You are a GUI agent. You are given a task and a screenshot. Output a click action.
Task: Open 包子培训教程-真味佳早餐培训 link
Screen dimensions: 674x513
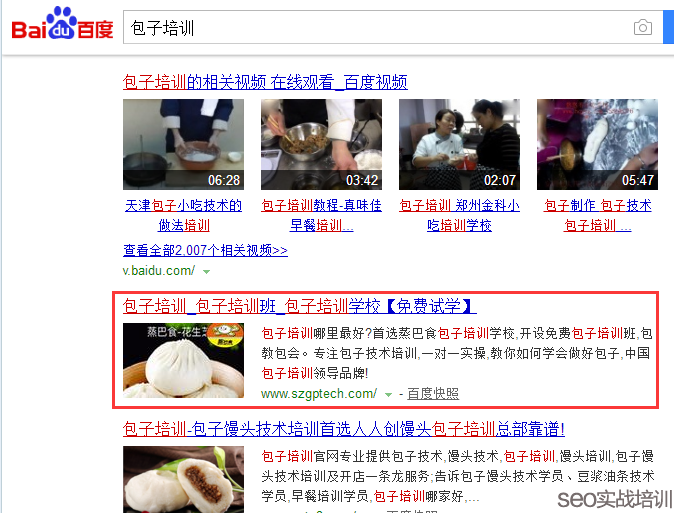click(x=321, y=215)
